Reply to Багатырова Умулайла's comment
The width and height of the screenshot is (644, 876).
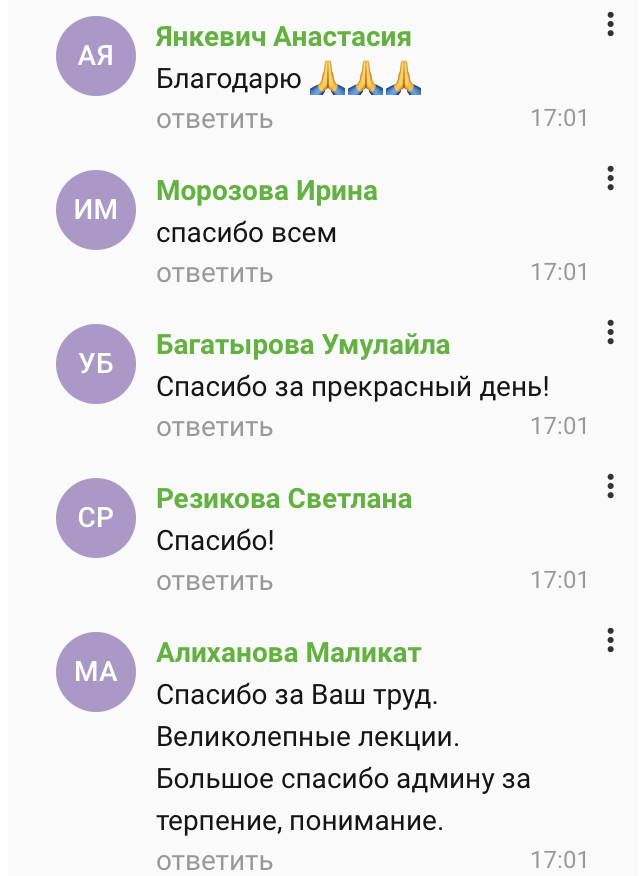click(x=214, y=427)
